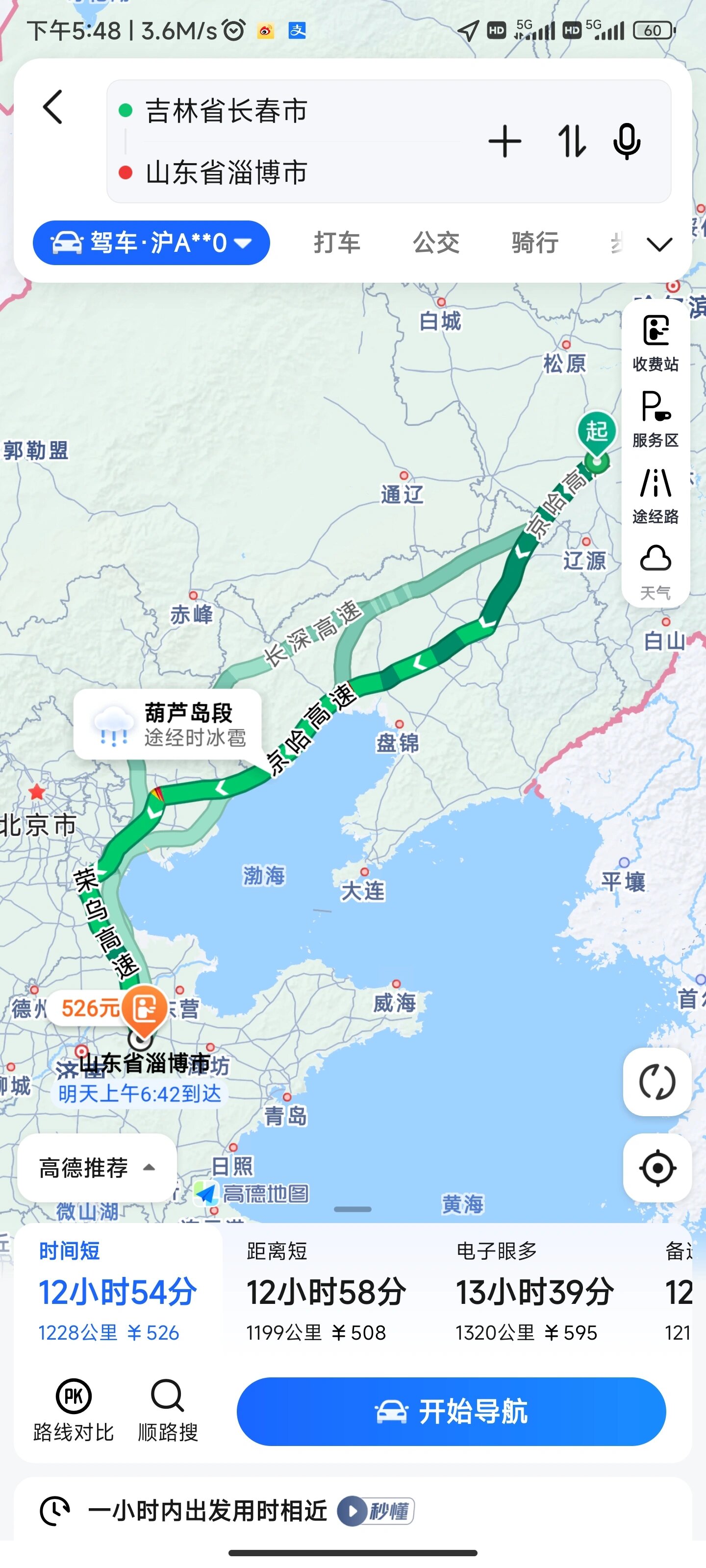
Task: Tap 开始导航 to begin navigation
Action: click(451, 1412)
